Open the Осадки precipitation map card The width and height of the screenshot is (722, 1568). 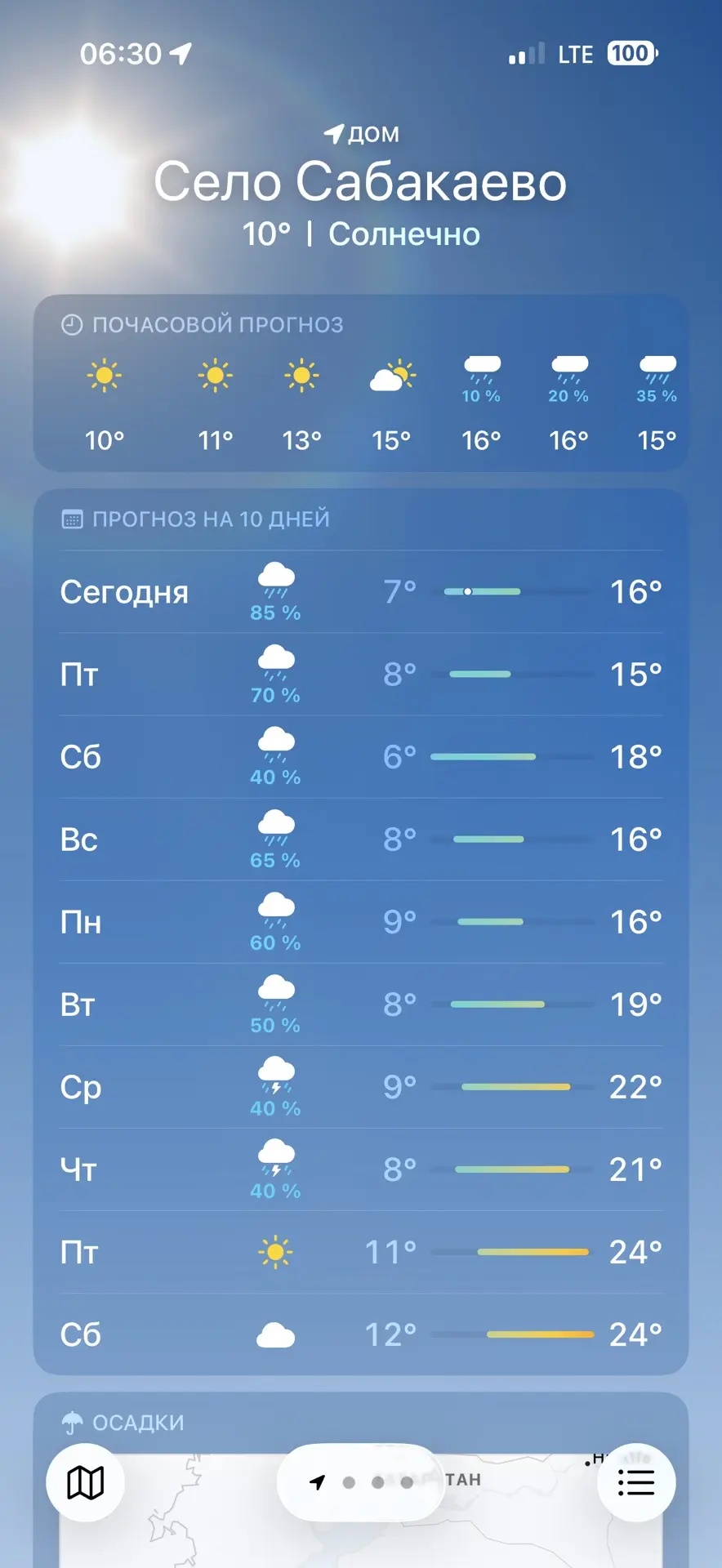point(361,1480)
